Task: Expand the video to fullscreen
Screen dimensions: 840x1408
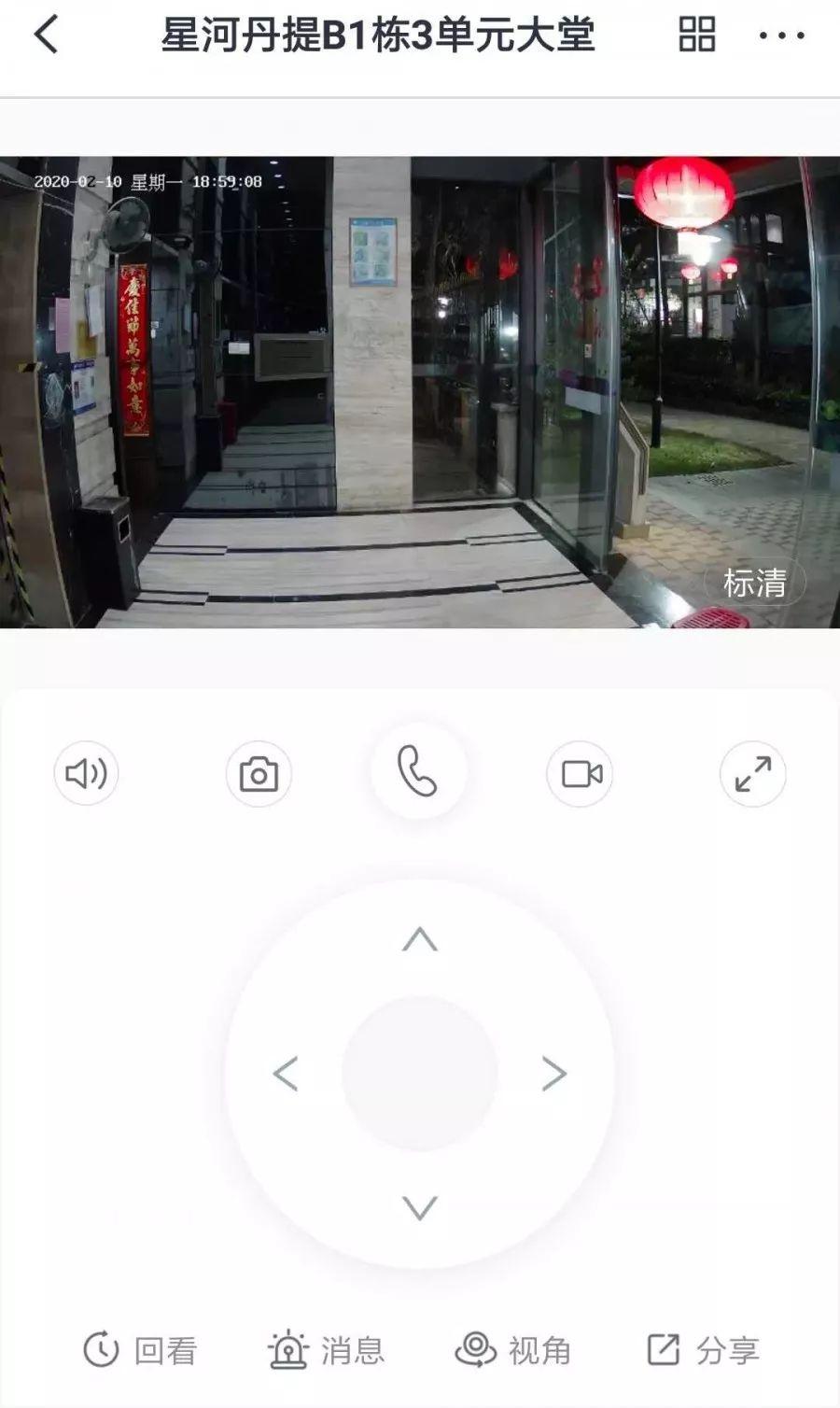Action: pos(752,774)
